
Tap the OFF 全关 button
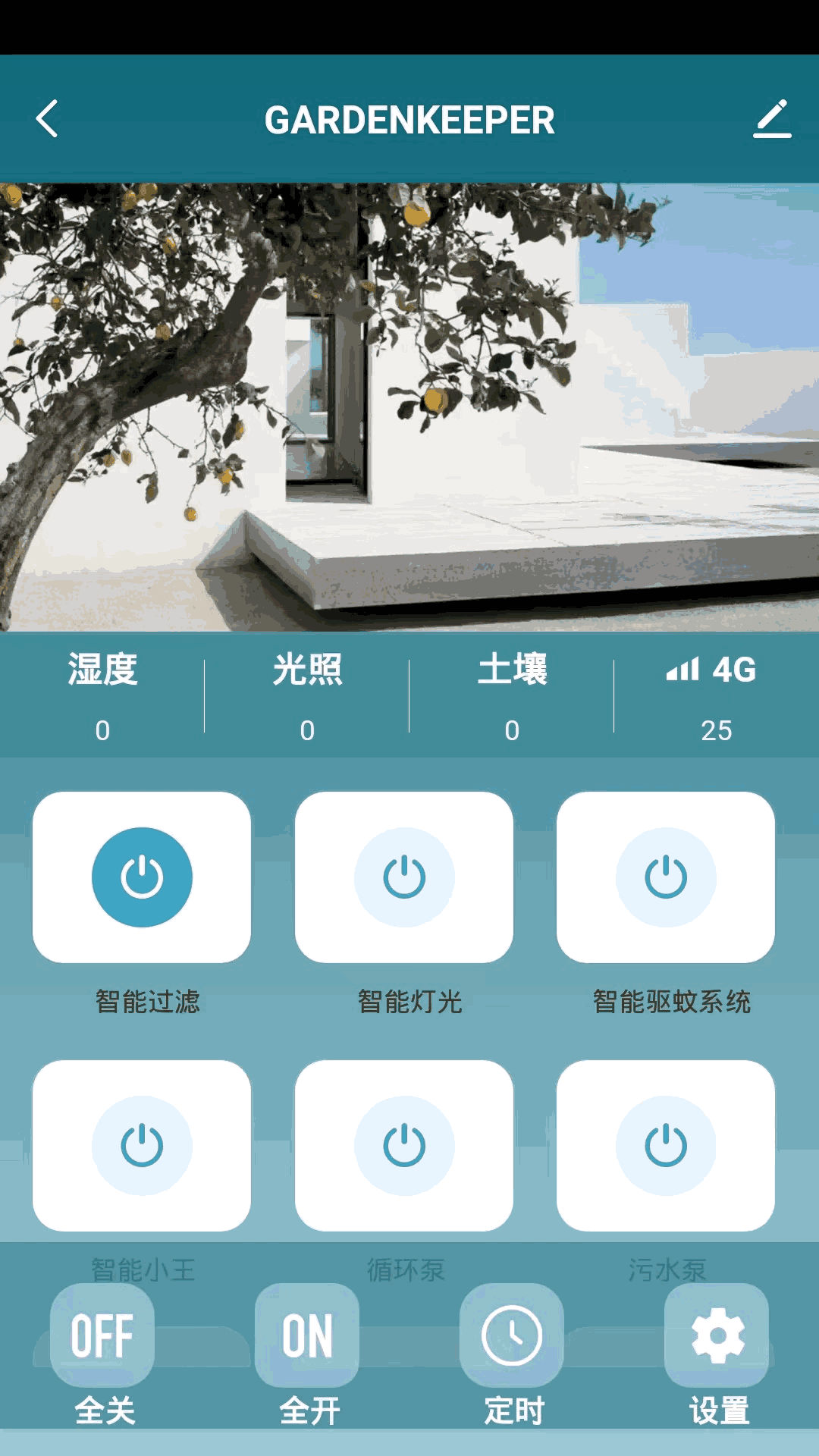point(102,1335)
